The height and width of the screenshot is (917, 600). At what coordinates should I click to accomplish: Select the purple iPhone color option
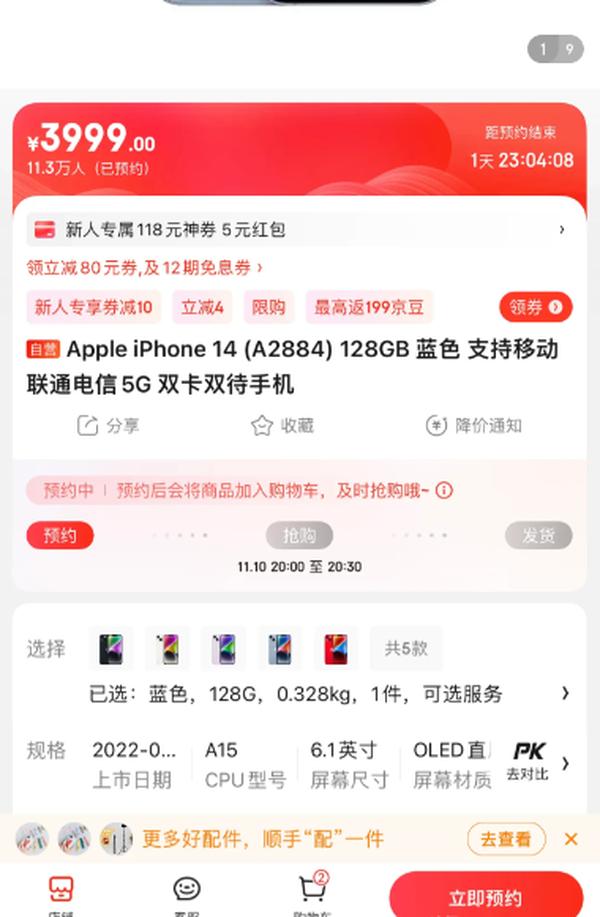(x=223, y=649)
